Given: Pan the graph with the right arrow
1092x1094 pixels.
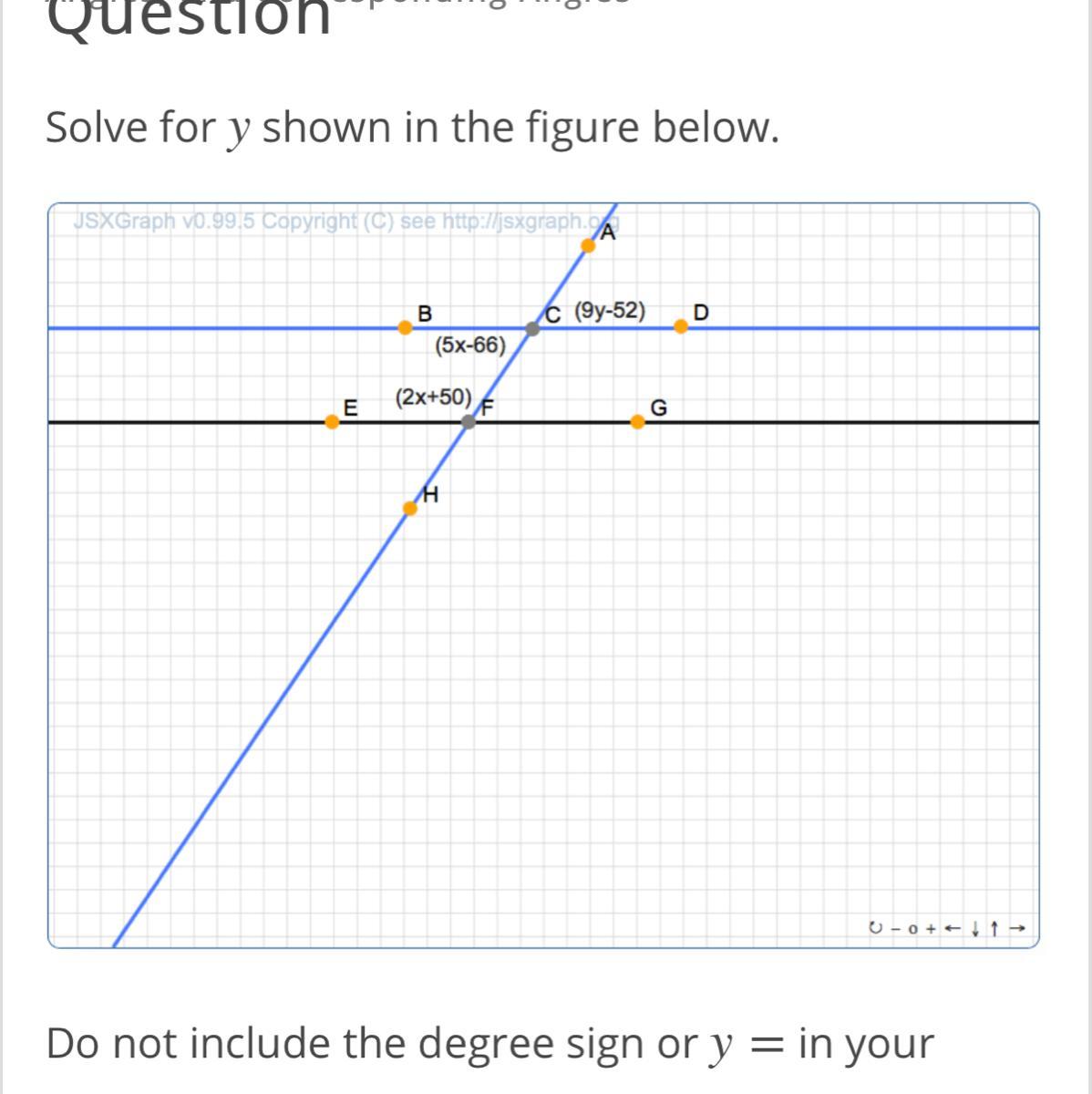Looking at the screenshot, I should coord(1017,929).
